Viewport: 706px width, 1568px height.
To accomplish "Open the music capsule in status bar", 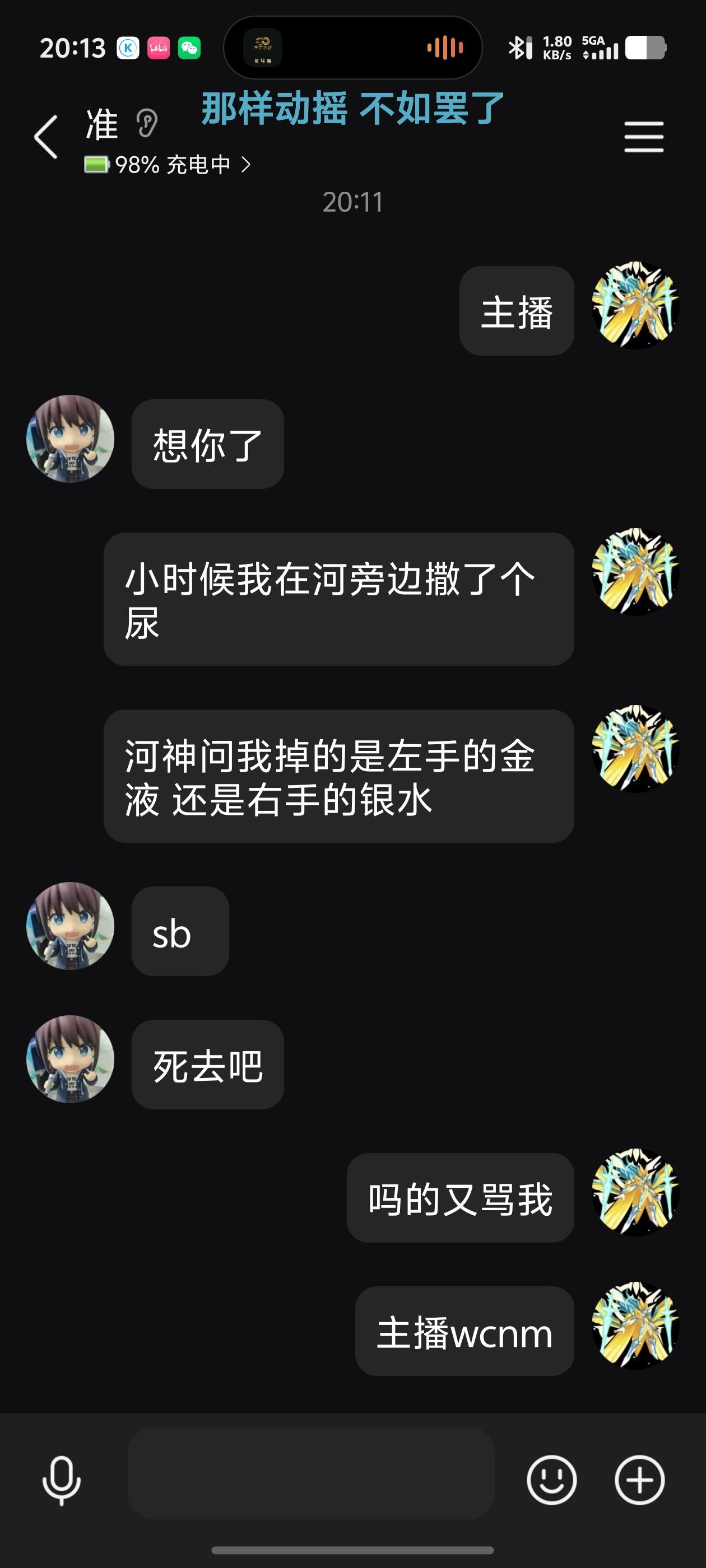I will tap(352, 48).
